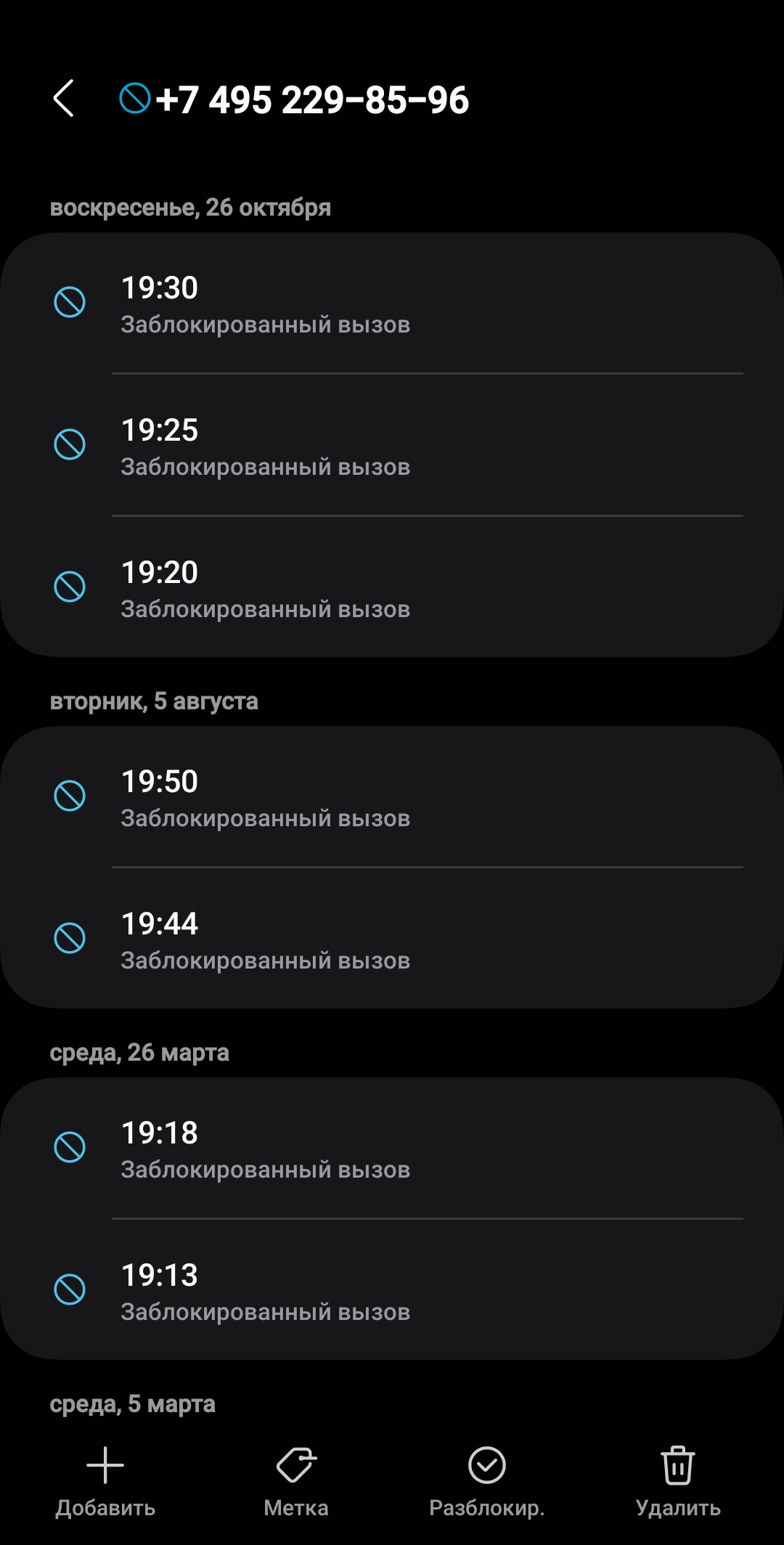Open the blocked call at 19:13
This screenshot has height=1545, width=784.
(x=392, y=1291)
